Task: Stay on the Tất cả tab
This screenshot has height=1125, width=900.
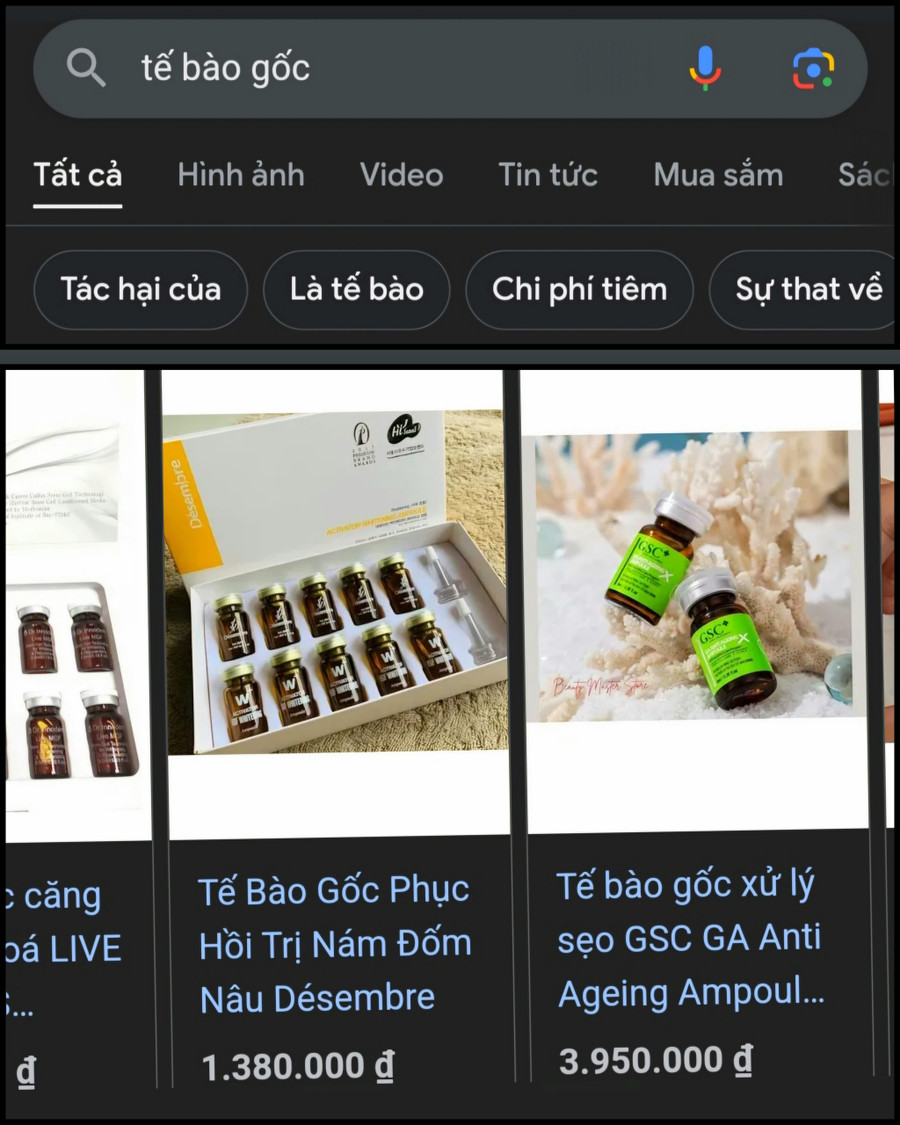Action: coord(77,175)
